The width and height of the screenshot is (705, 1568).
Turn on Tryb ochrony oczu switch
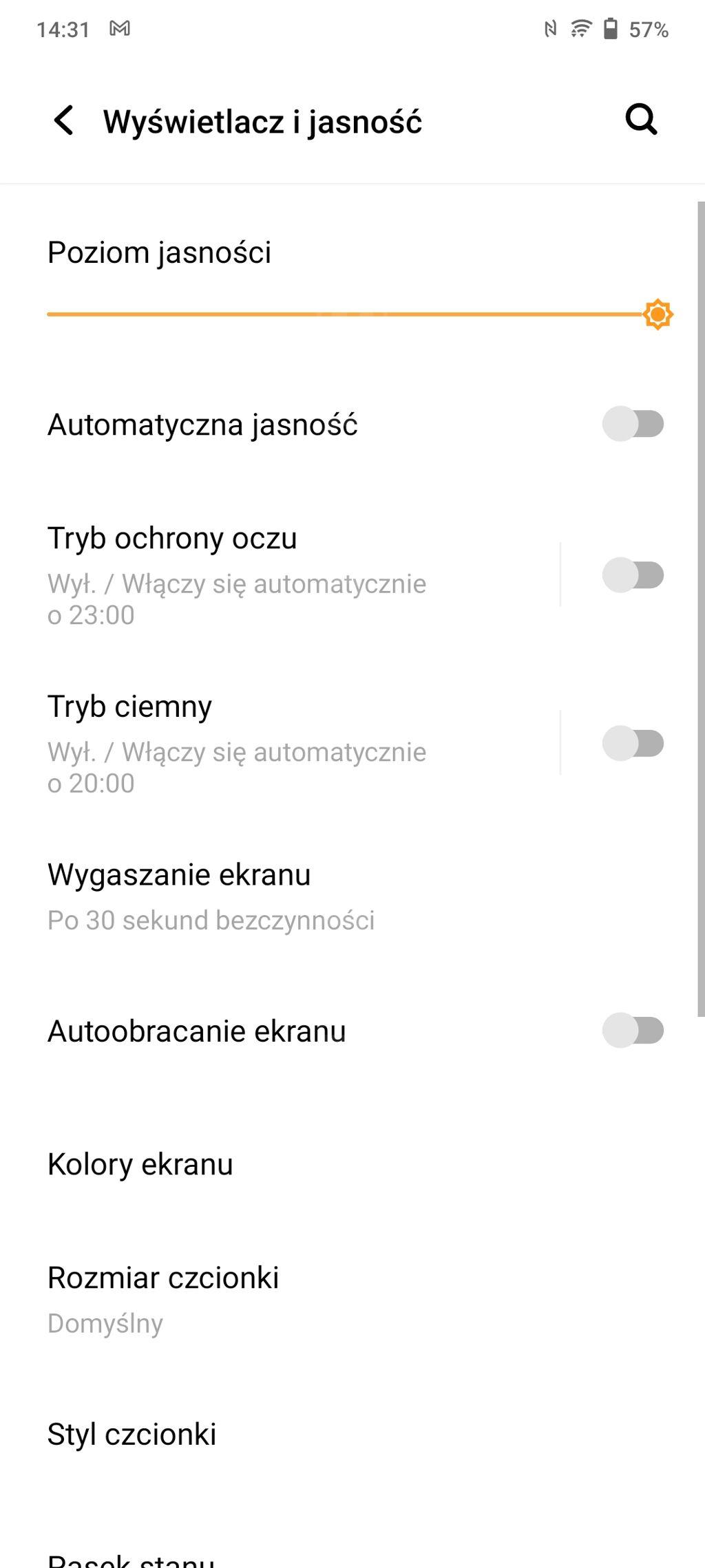pyautogui.click(x=633, y=575)
